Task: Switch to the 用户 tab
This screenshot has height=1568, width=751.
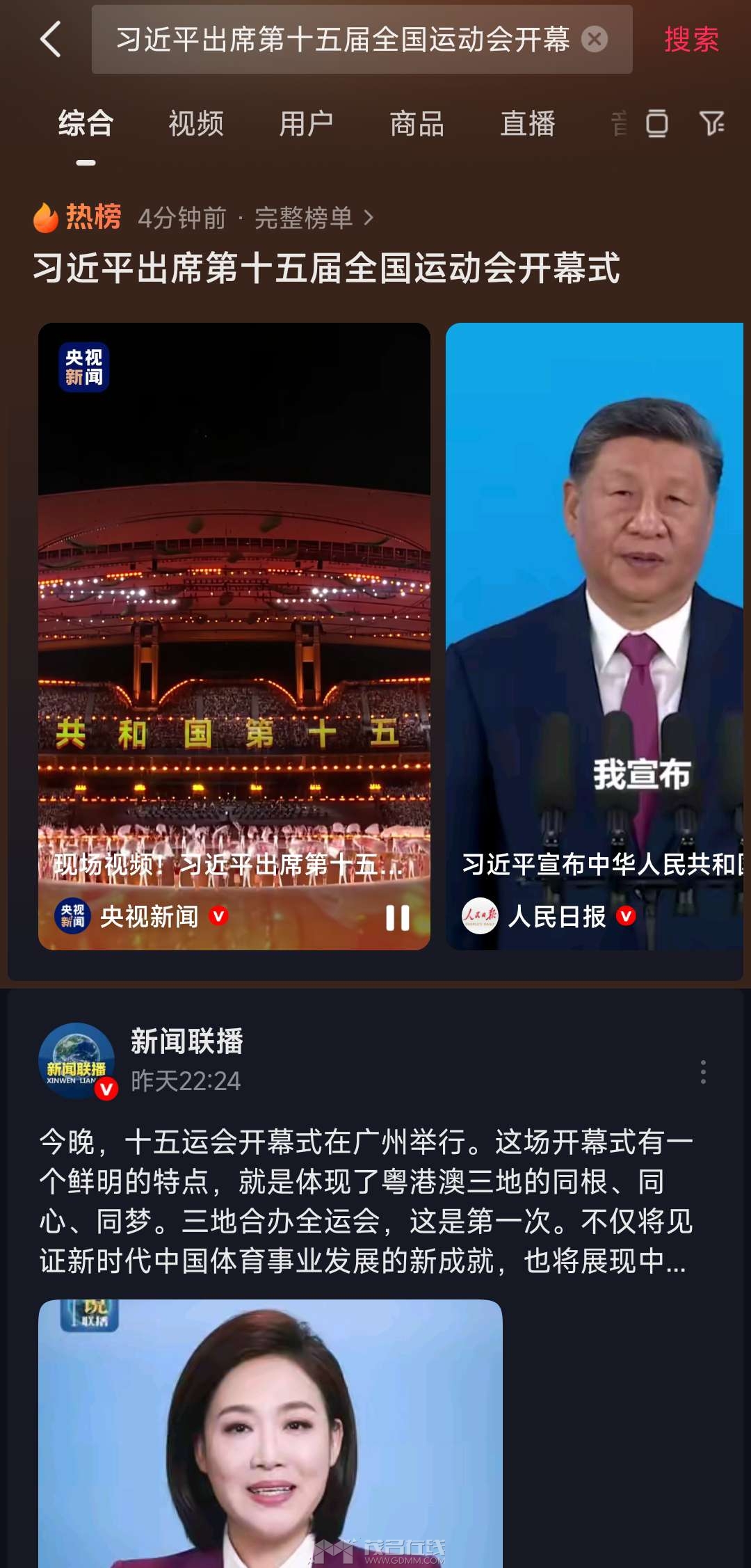Action: 306,125
